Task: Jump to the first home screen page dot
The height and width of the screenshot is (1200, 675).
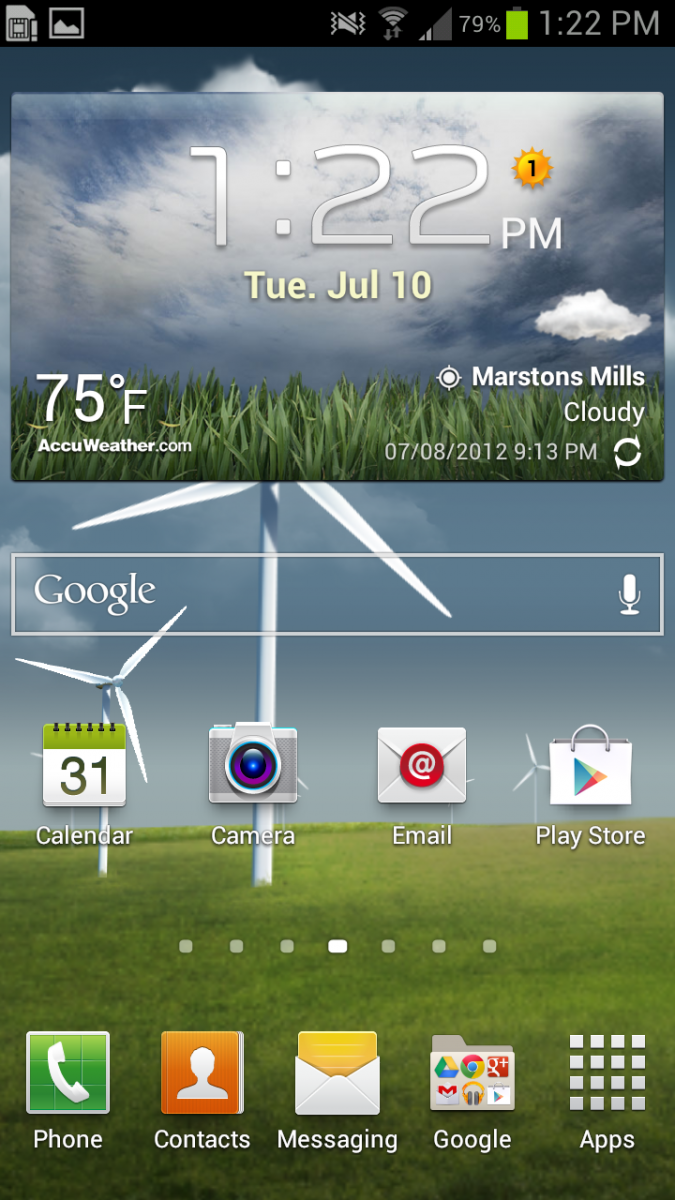Action: [186, 946]
